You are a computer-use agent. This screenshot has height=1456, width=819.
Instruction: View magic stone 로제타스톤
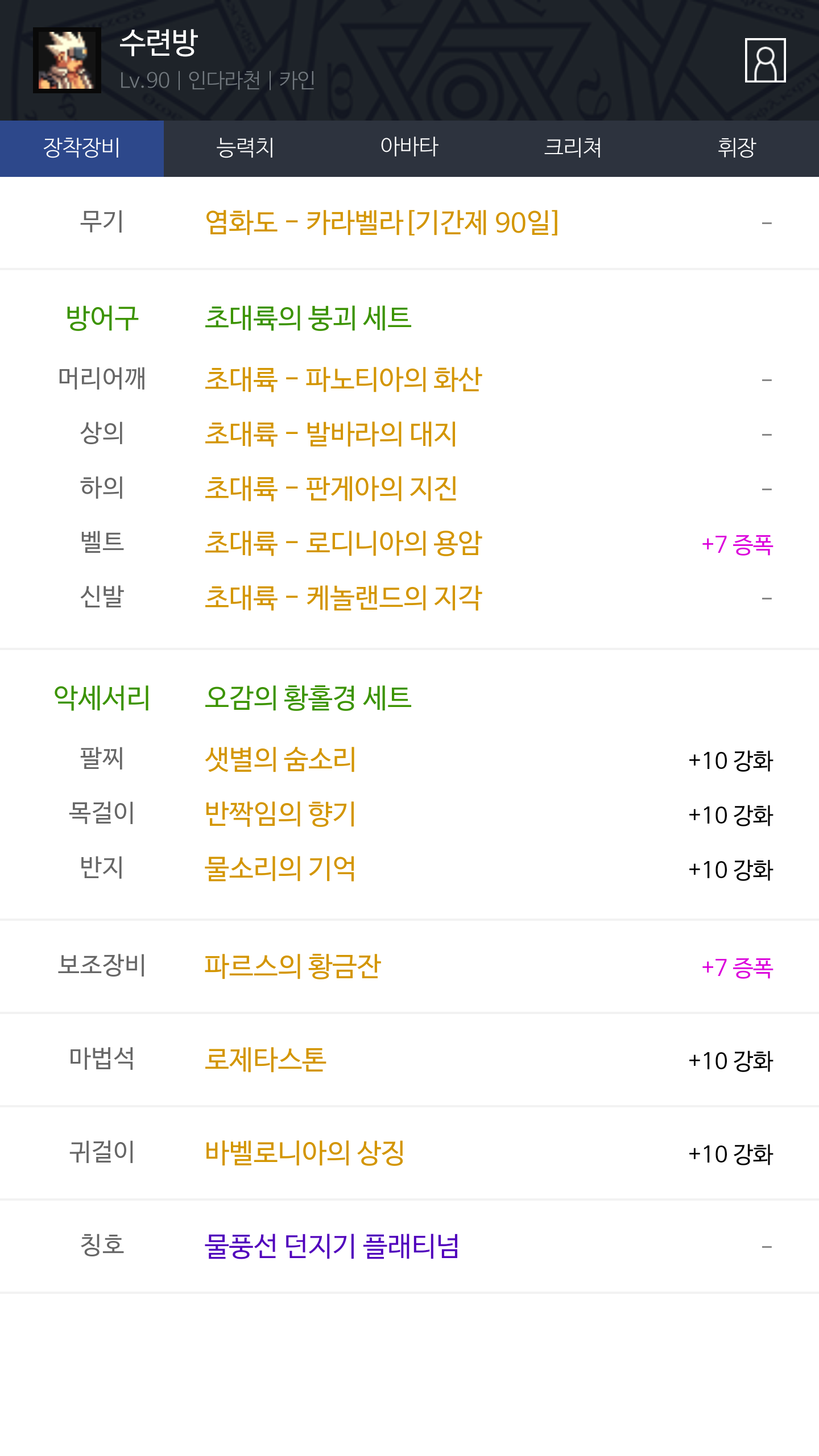265,1060
